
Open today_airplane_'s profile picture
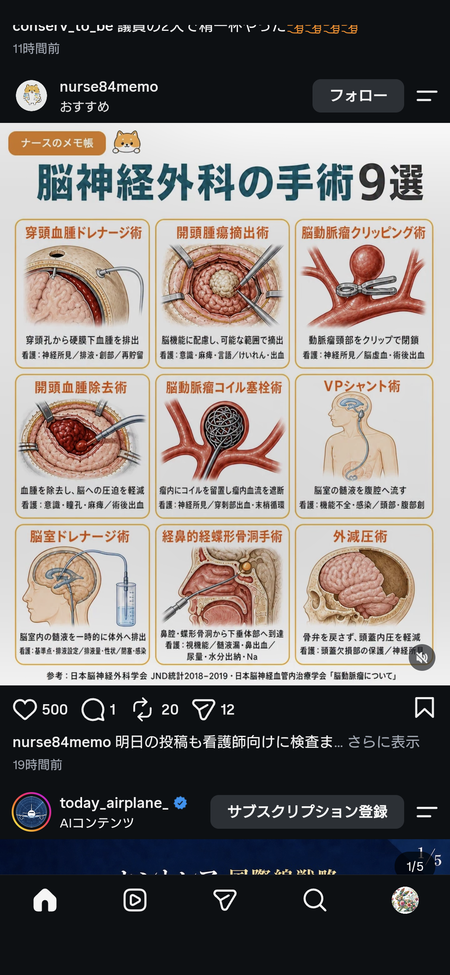coord(31,812)
